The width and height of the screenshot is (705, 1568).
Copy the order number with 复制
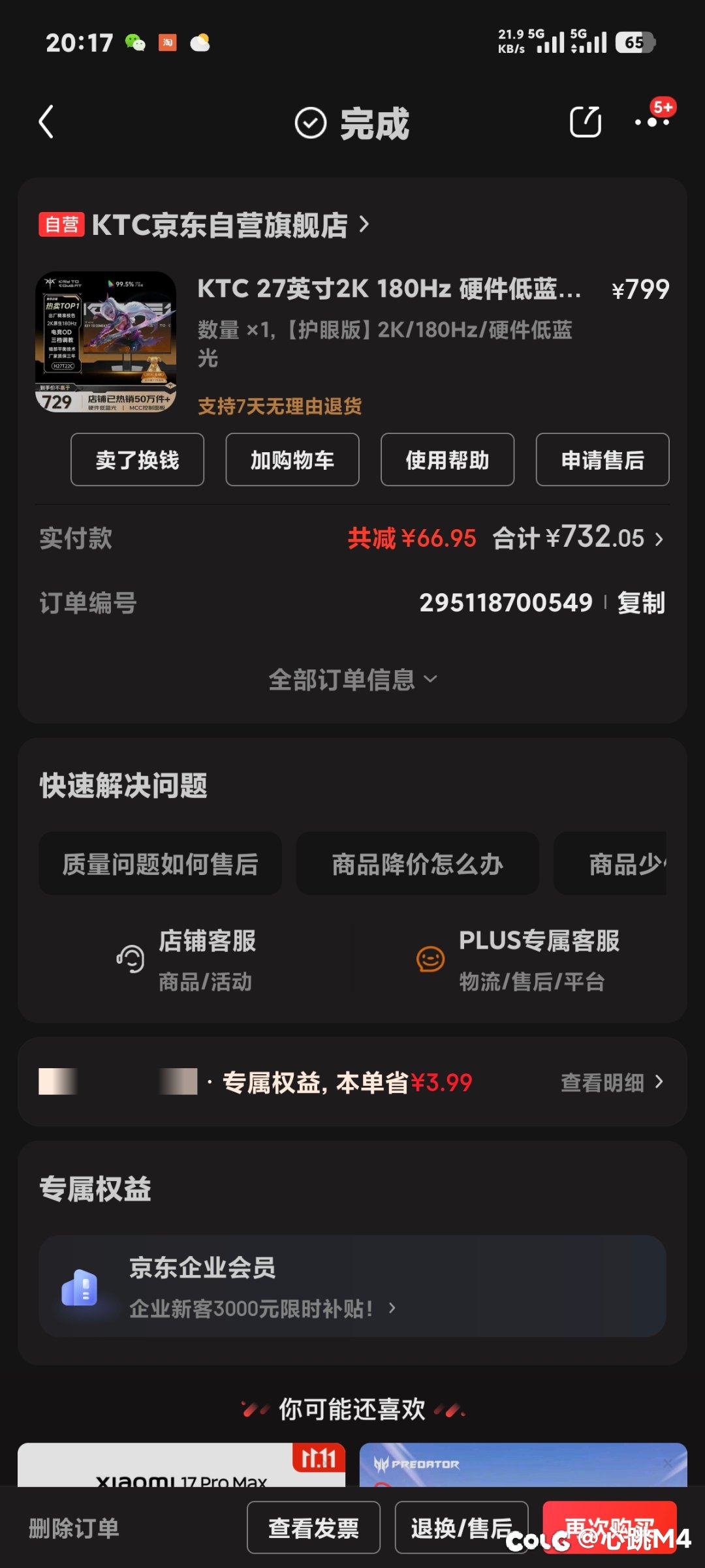(x=641, y=603)
